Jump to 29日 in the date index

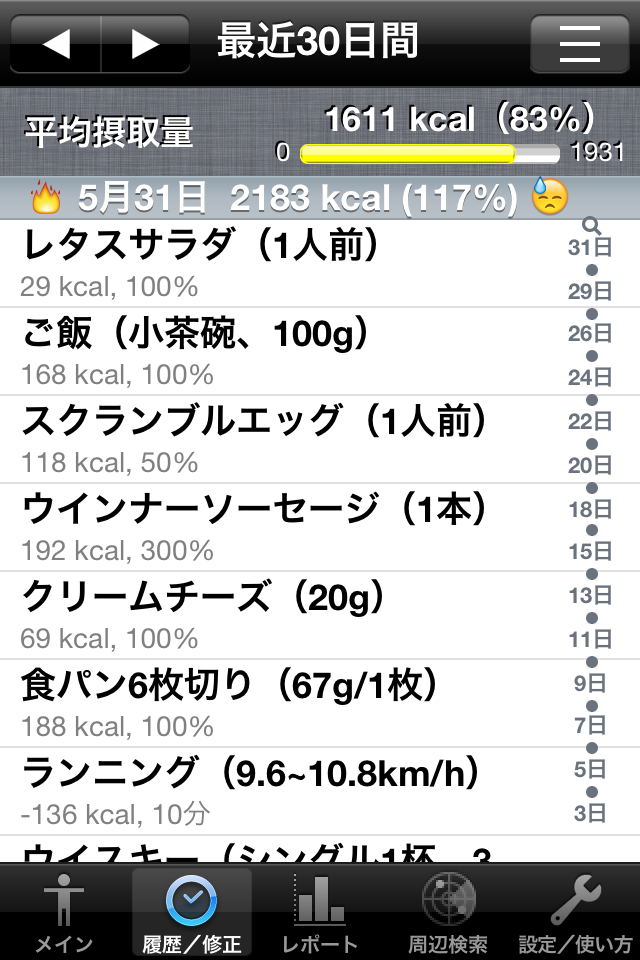[590, 291]
